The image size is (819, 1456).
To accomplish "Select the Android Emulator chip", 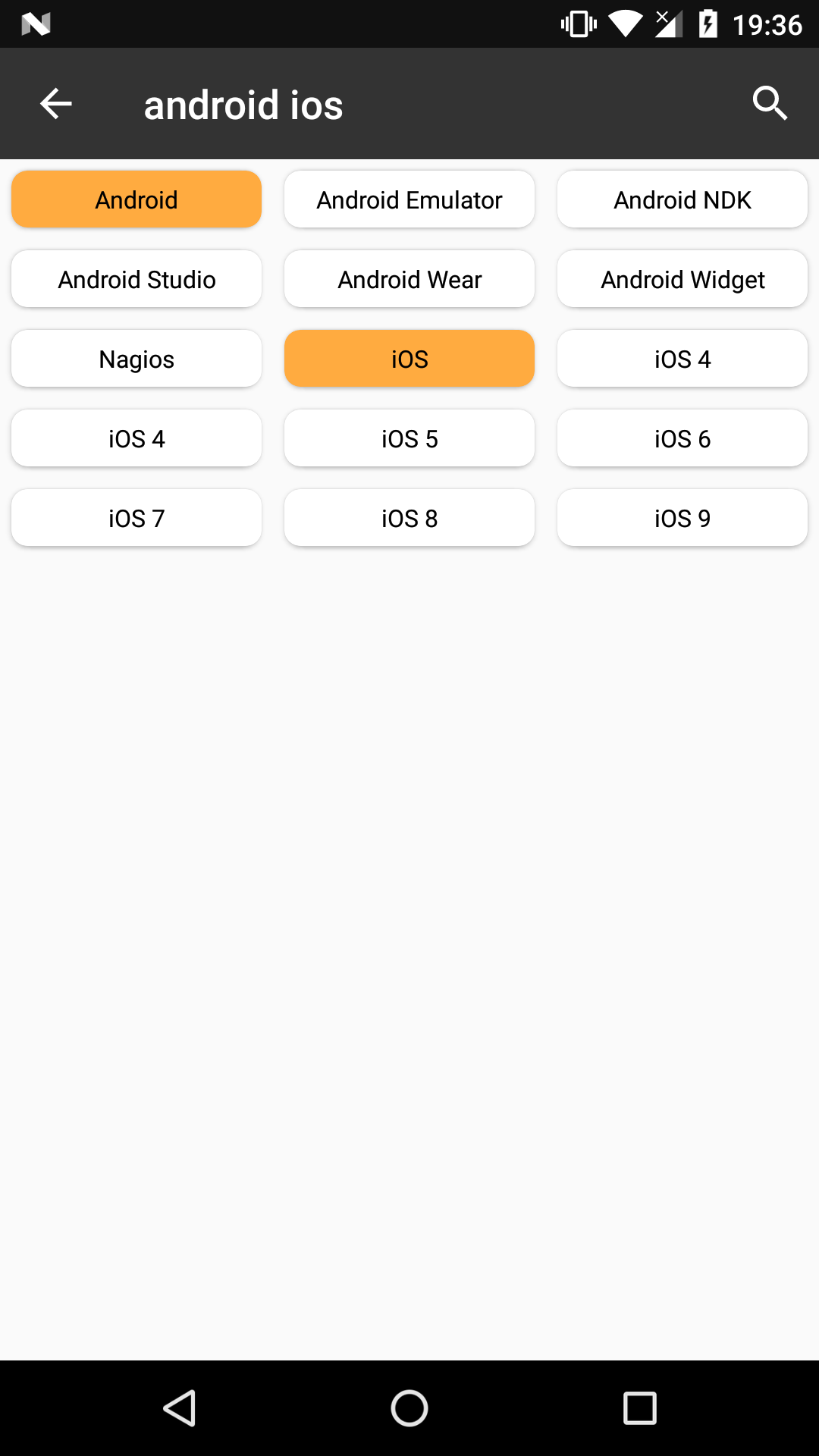I will 409,199.
